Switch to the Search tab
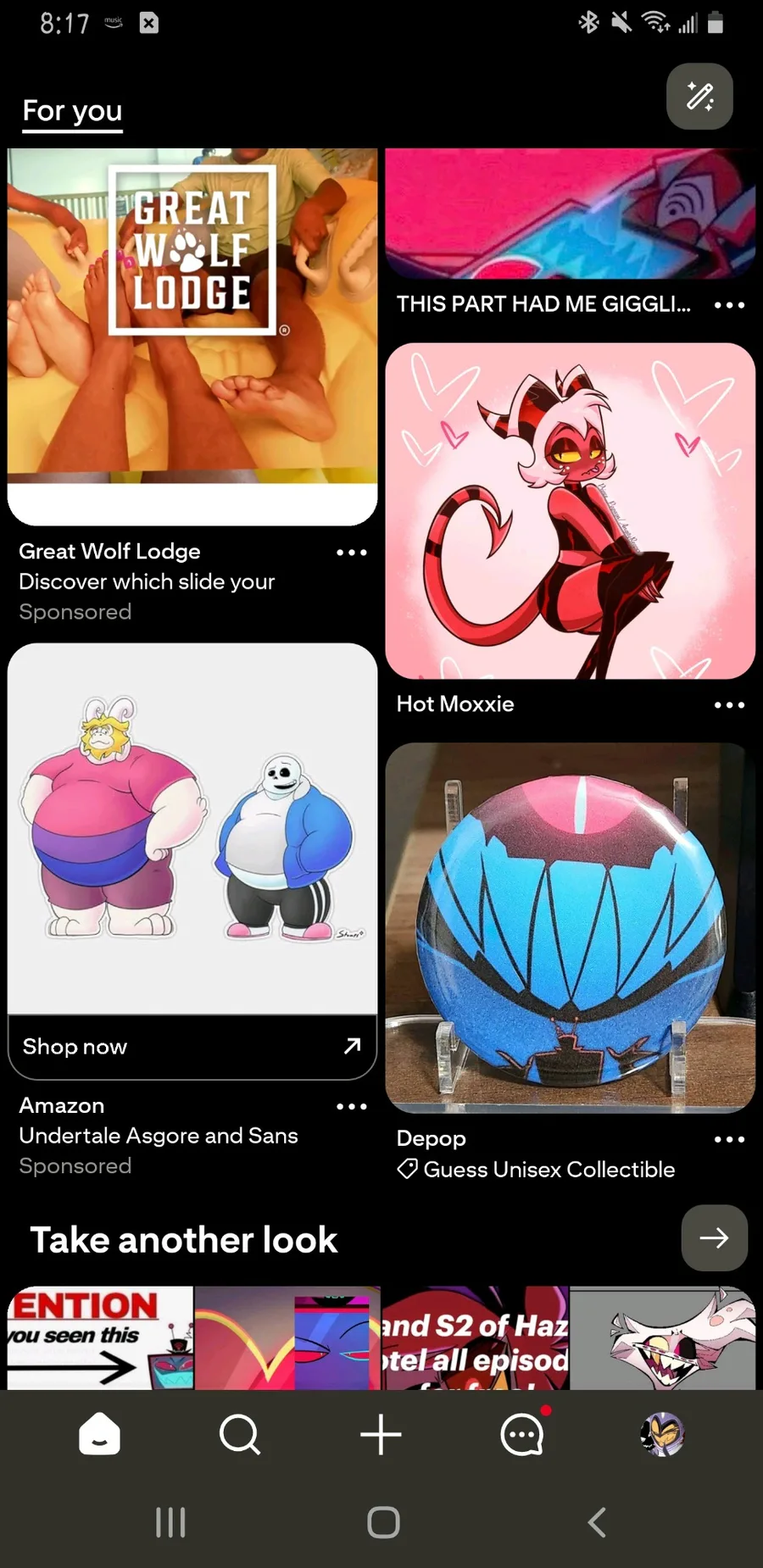The width and height of the screenshot is (763, 1568). 240,1434
